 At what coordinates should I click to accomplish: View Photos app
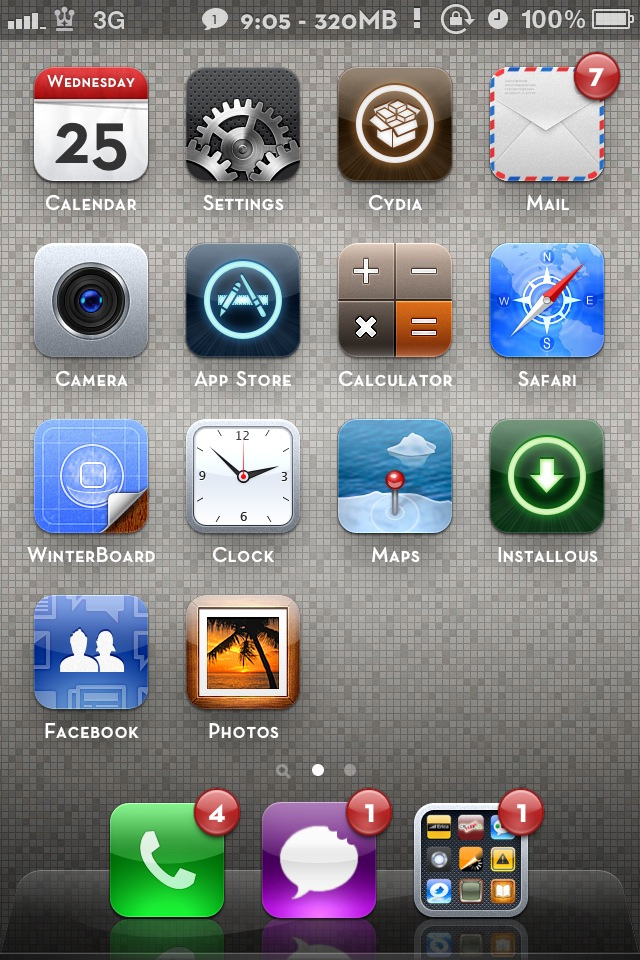click(x=243, y=652)
